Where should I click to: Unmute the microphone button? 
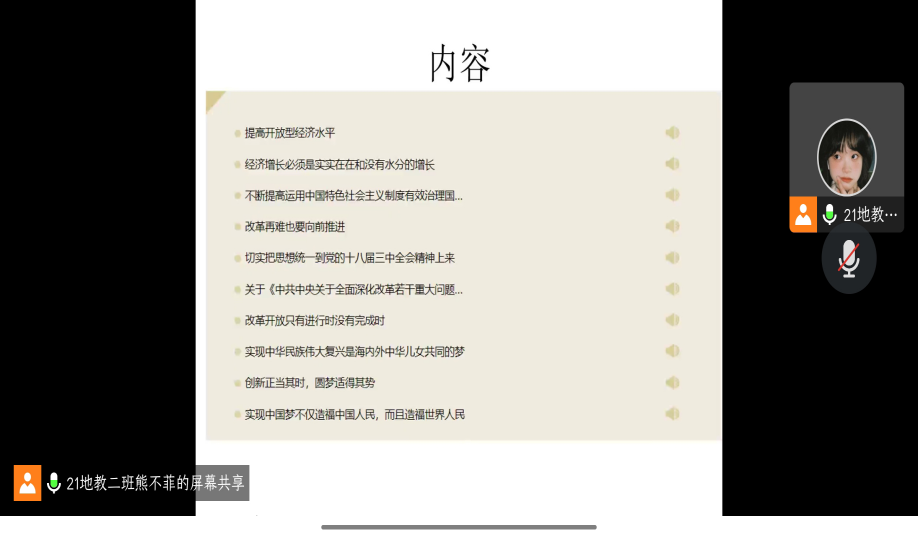(848, 259)
